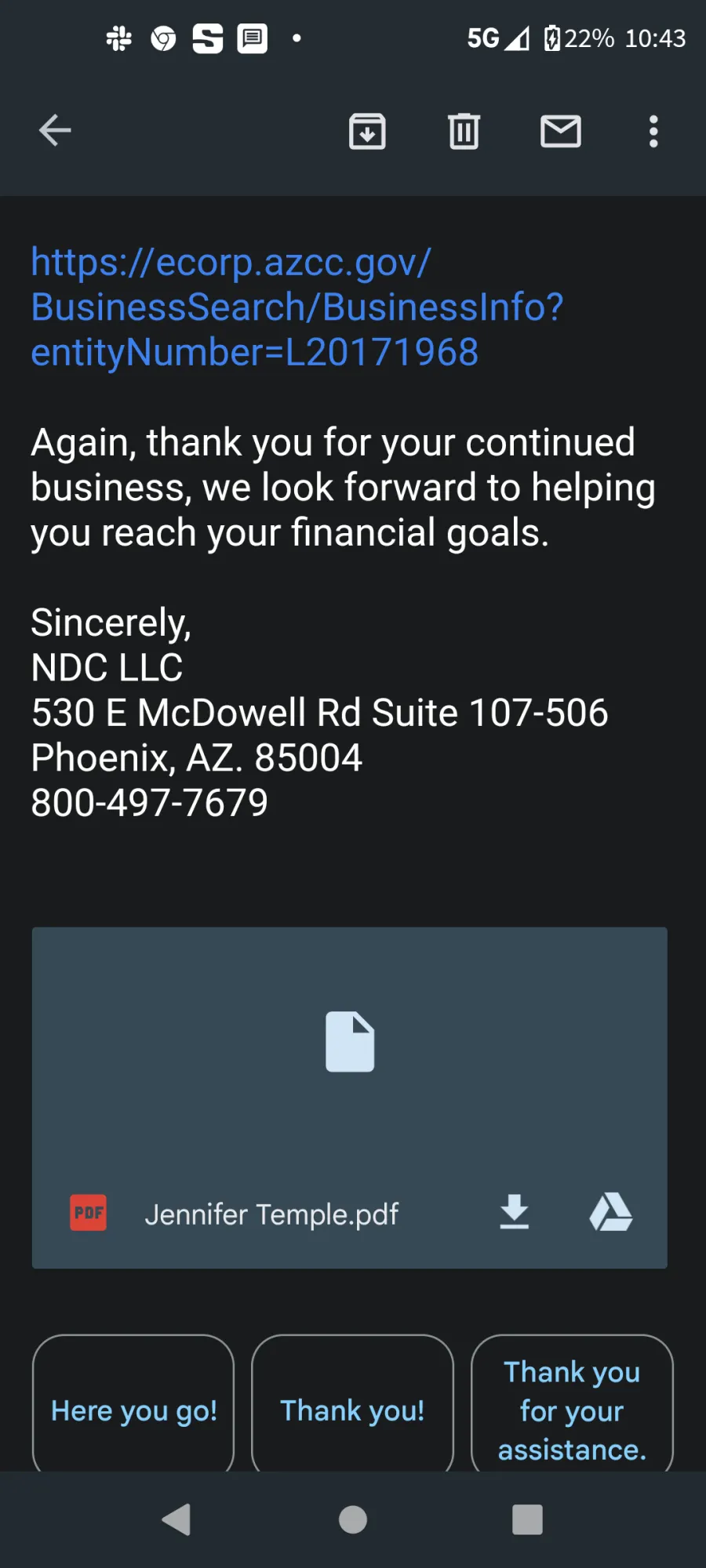
Task: Download Jennifer Temple.pdf
Action: [x=515, y=1212]
